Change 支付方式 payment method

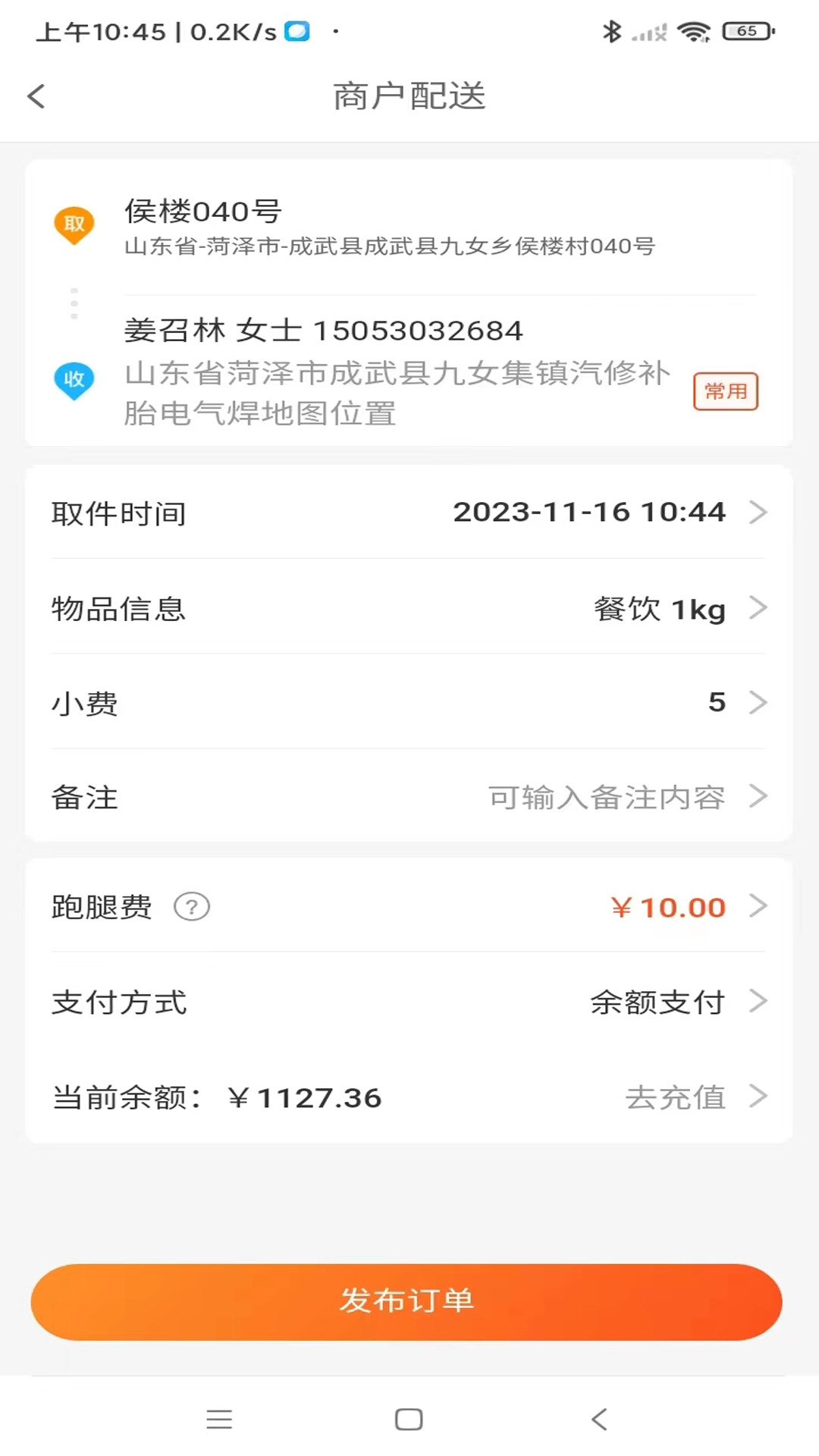[409, 1002]
